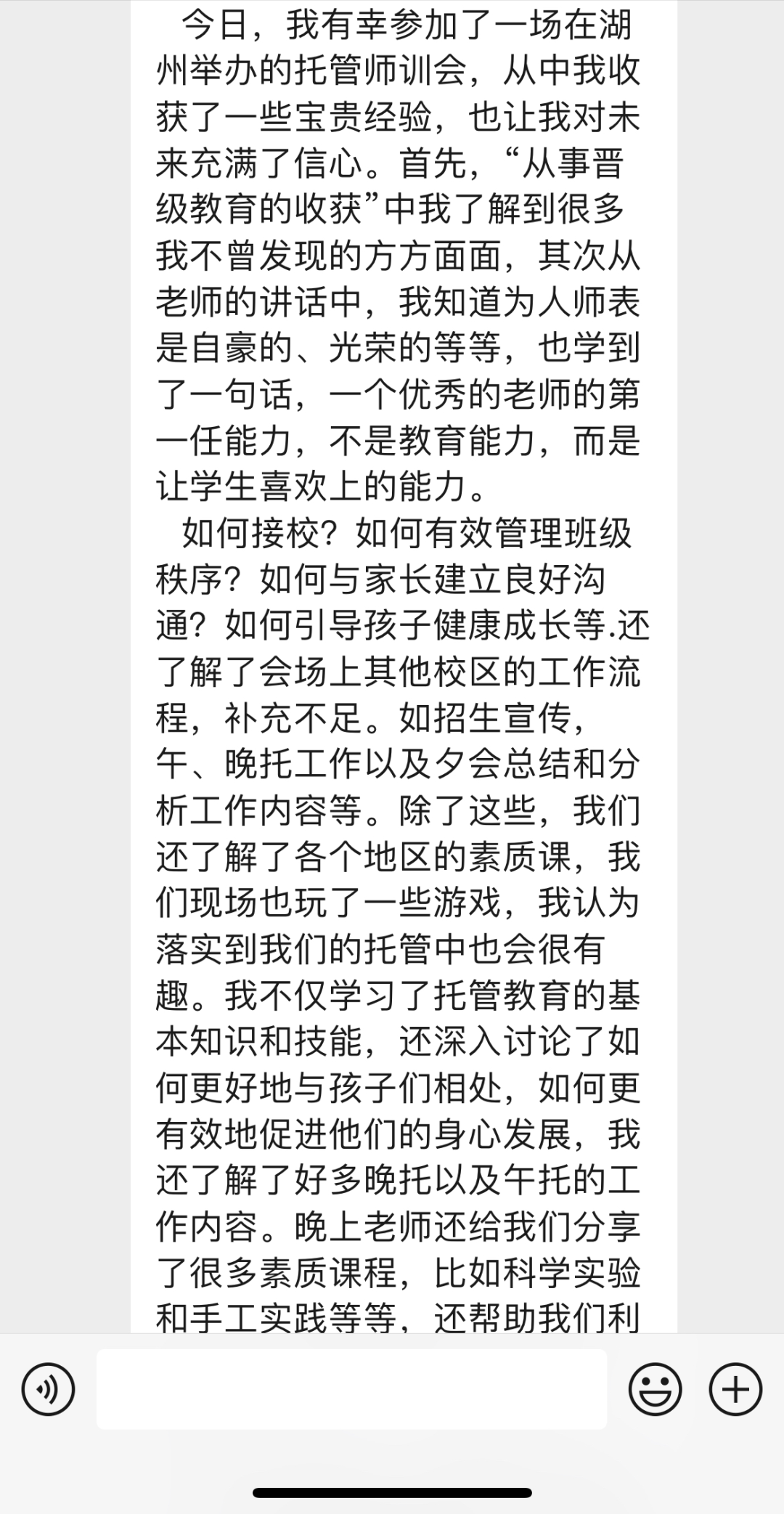Switch to voice message input

coord(48,1390)
